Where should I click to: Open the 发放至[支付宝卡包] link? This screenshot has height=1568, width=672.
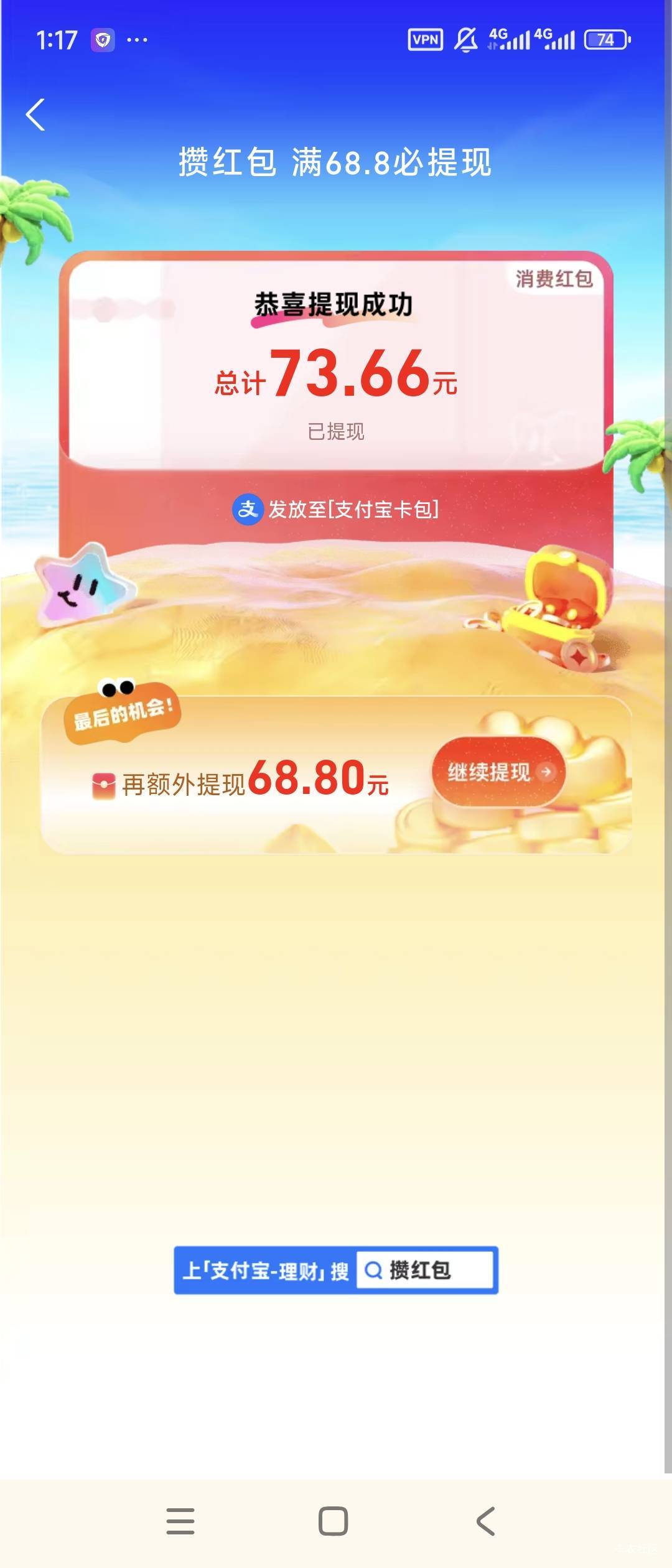[336, 509]
